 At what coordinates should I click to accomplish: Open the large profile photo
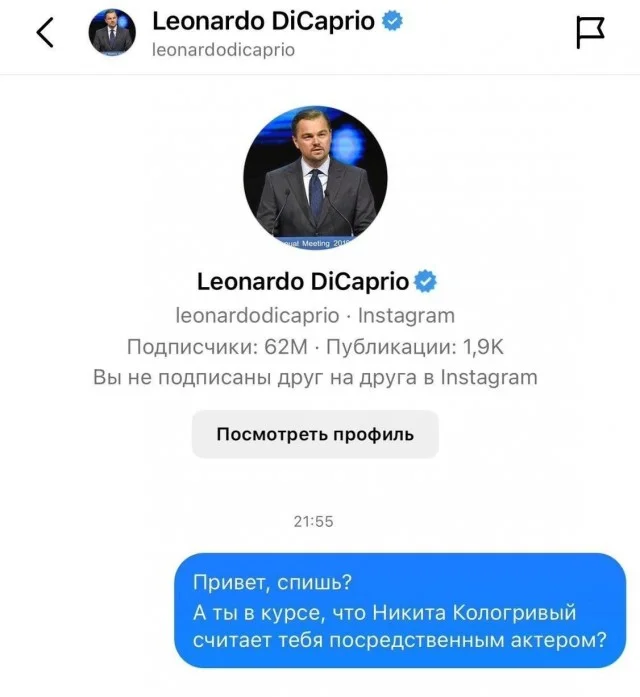click(x=315, y=177)
